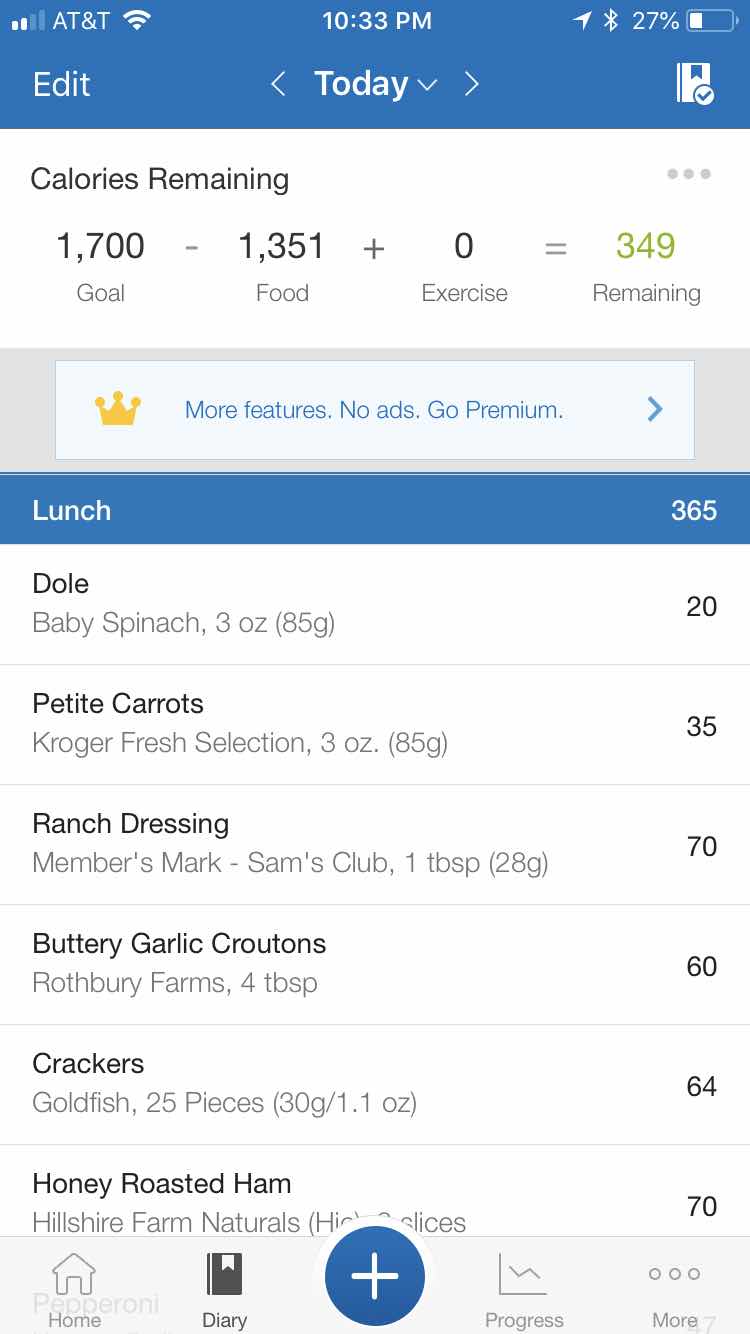
Task: Open the Dole Baby Spinach entry
Action: pos(375,604)
